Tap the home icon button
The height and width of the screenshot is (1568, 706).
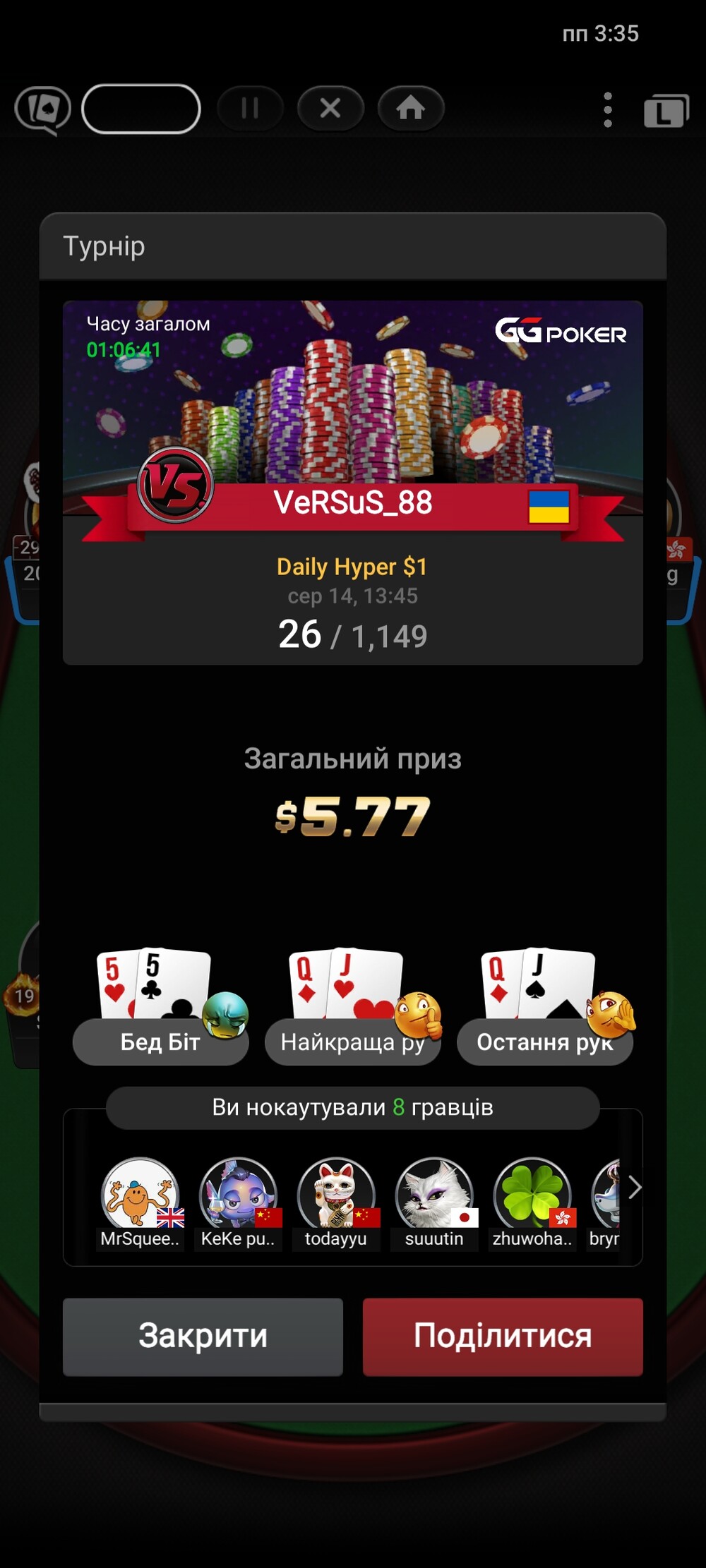411,108
